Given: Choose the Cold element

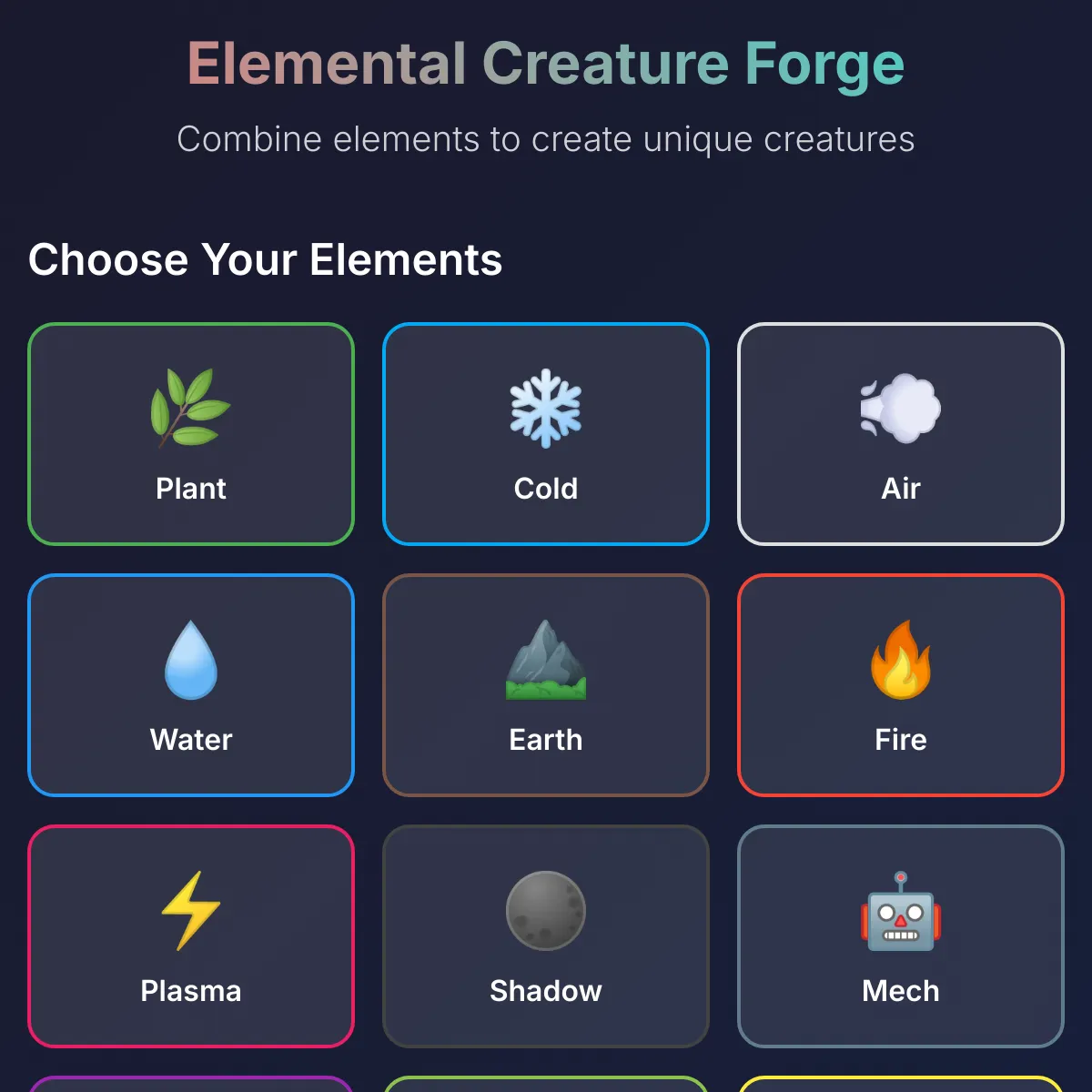Looking at the screenshot, I should pos(546,434).
